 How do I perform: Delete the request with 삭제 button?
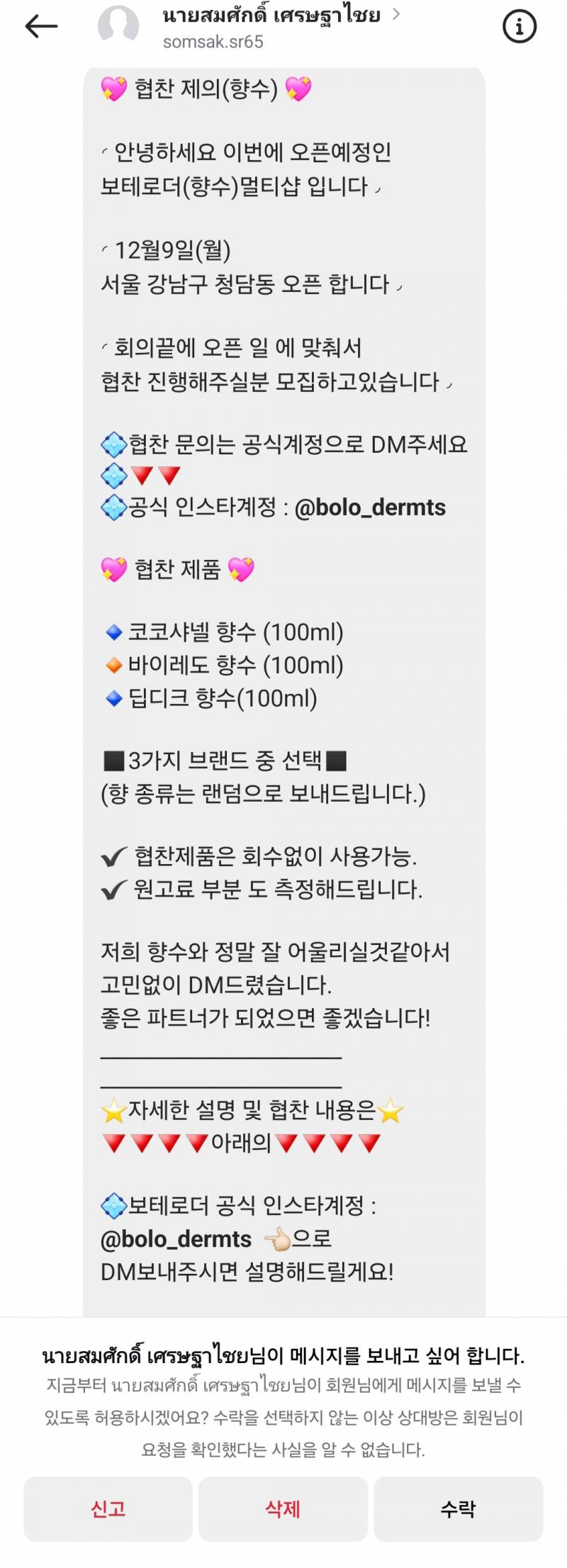pyautogui.click(x=283, y=1509)
